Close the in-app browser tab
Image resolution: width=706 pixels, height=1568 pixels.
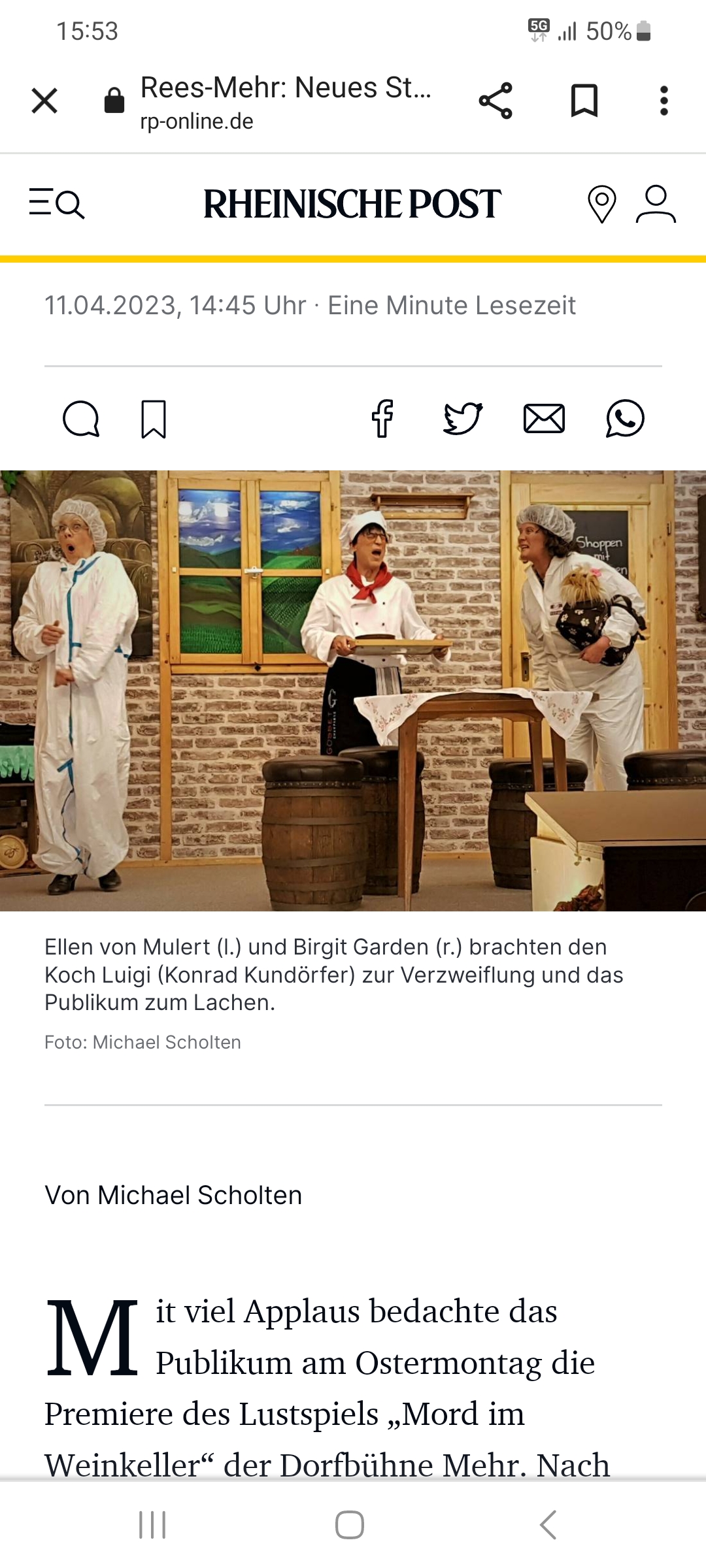[44, 101]
